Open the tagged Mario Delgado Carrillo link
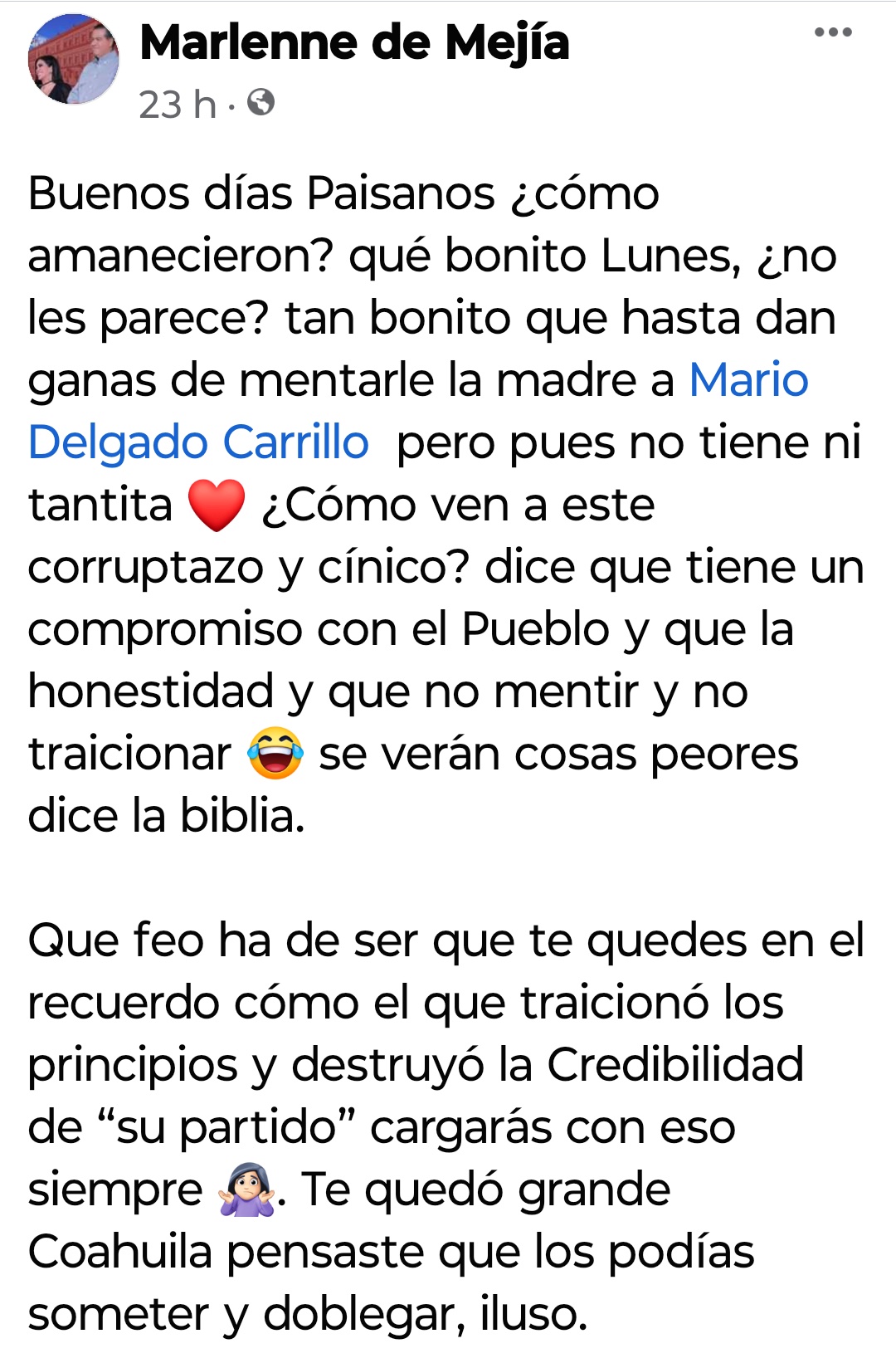This screenshot has width=896, height=1358. click(x=199, y=442)
